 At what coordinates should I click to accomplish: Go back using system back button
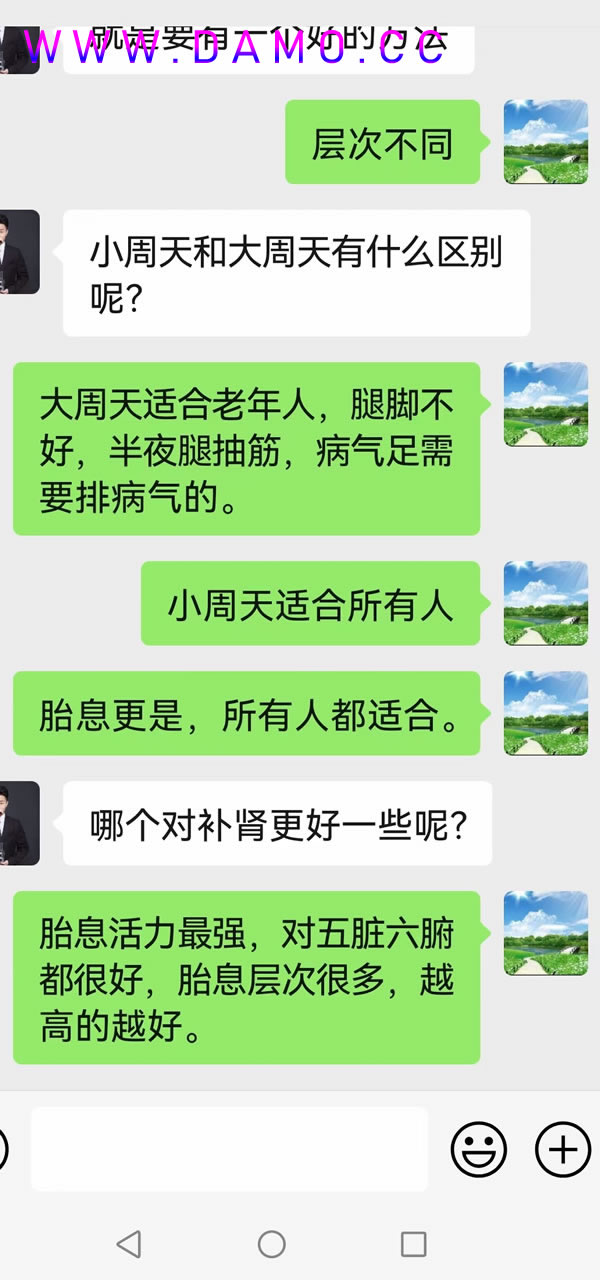coord(128,1243)
